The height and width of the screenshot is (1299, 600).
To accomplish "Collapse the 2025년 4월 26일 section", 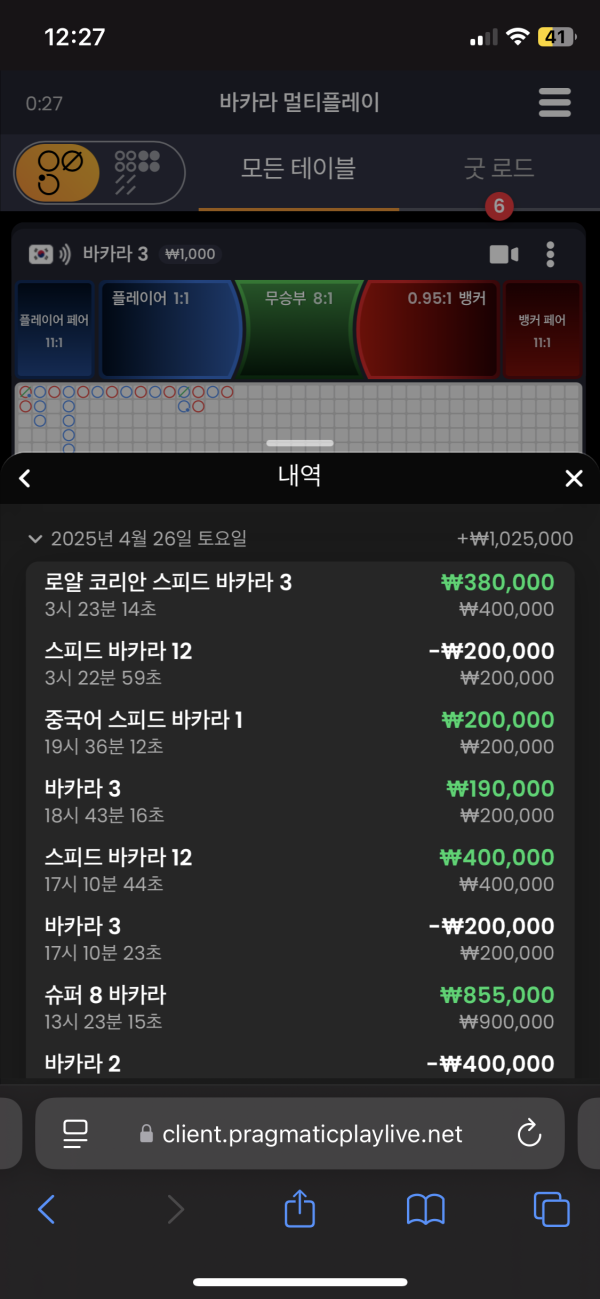I will pyautogui.click(x=36, y=539).
